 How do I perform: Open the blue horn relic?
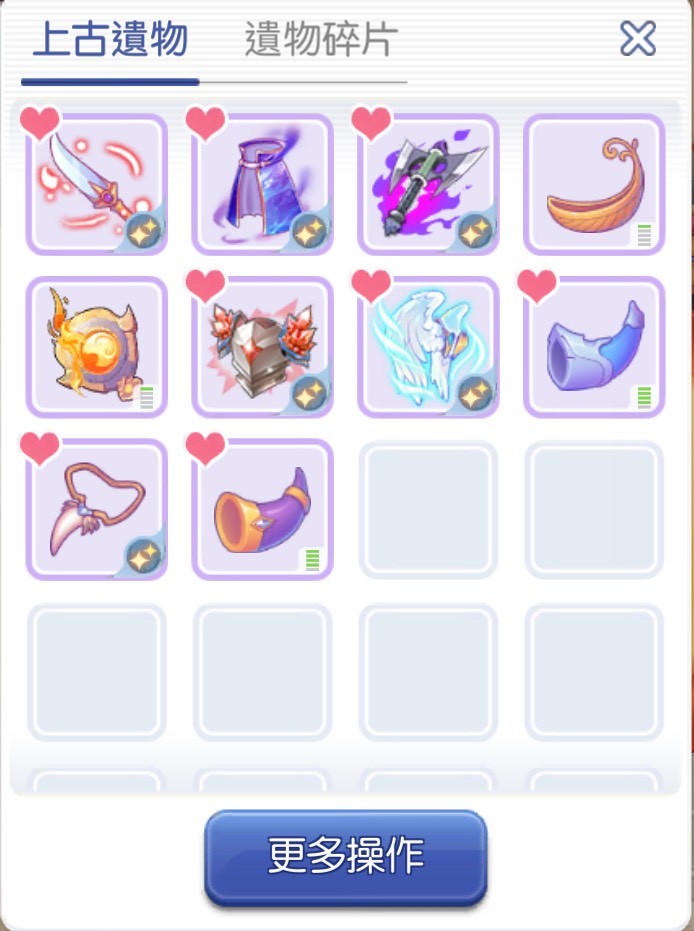click(594, 347)
